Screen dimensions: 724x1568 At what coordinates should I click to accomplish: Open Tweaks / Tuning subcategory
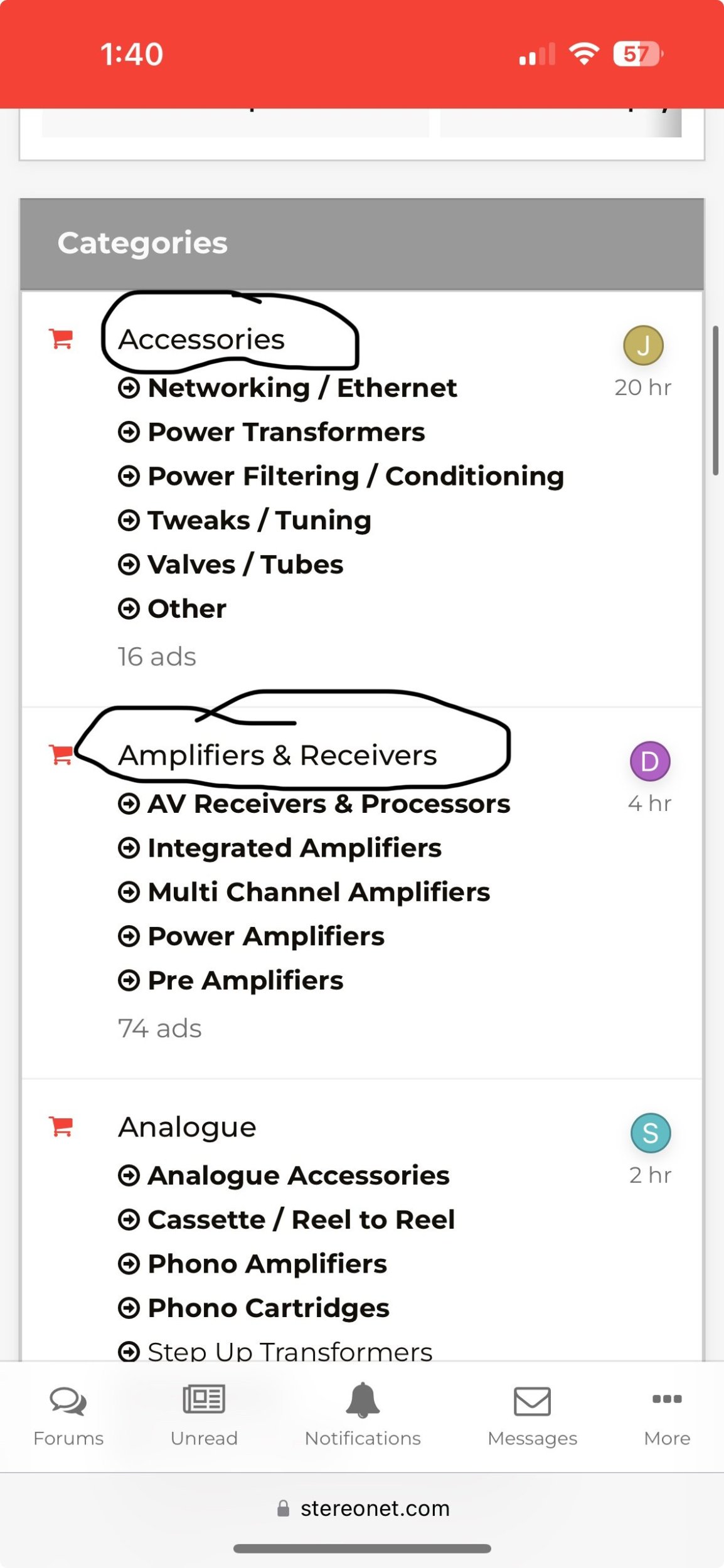pyautogui.click(x=259, y=521)
